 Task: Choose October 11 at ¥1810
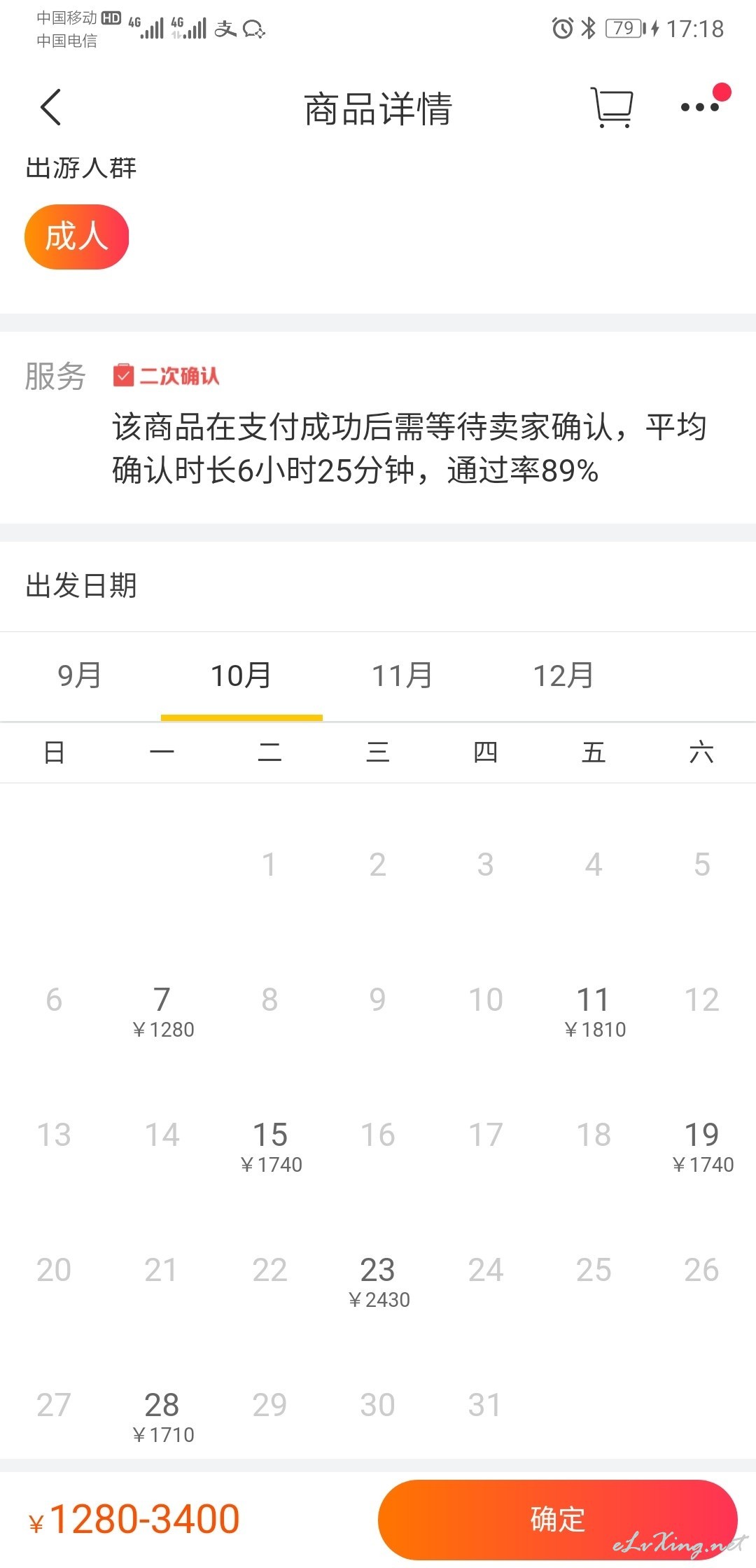click(x=594, y=1011)
